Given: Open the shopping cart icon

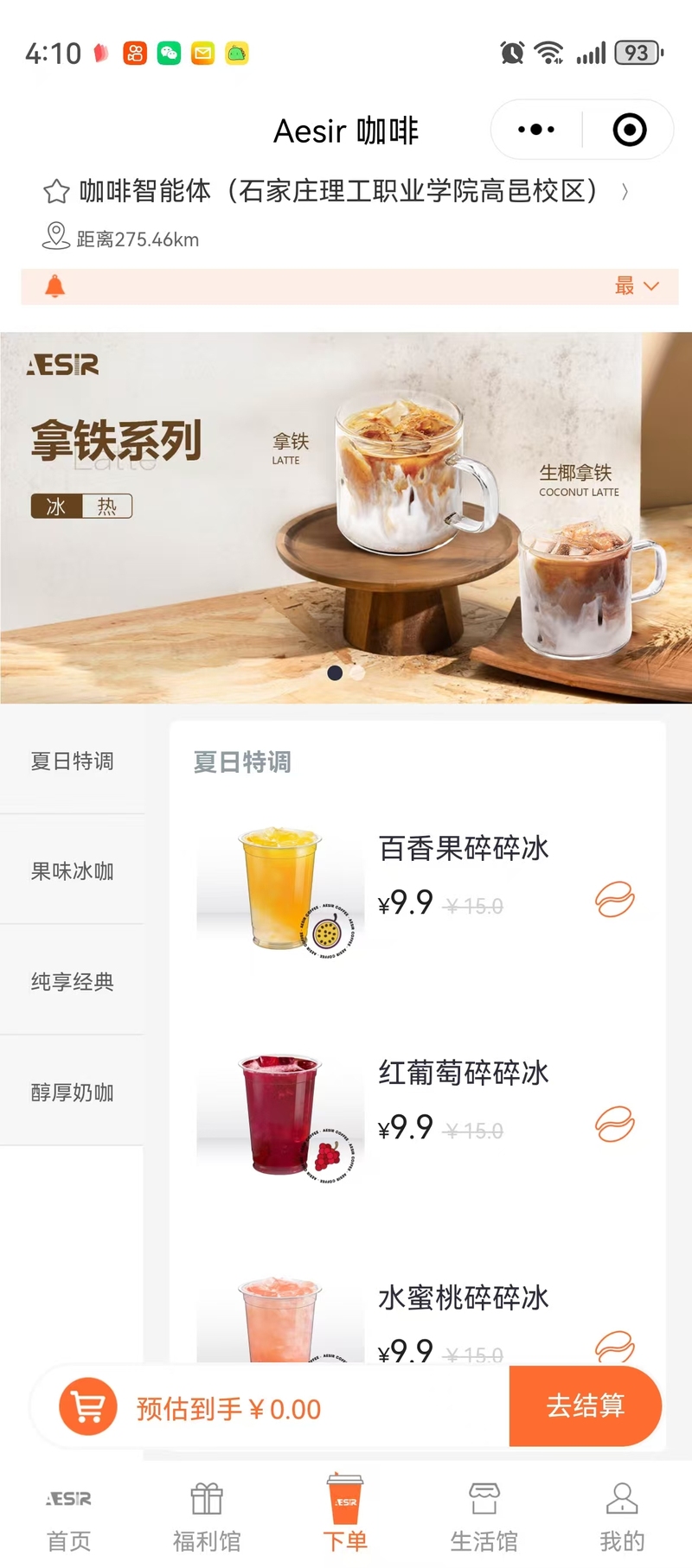Looking at the screenshot, I should [87, 1406].
